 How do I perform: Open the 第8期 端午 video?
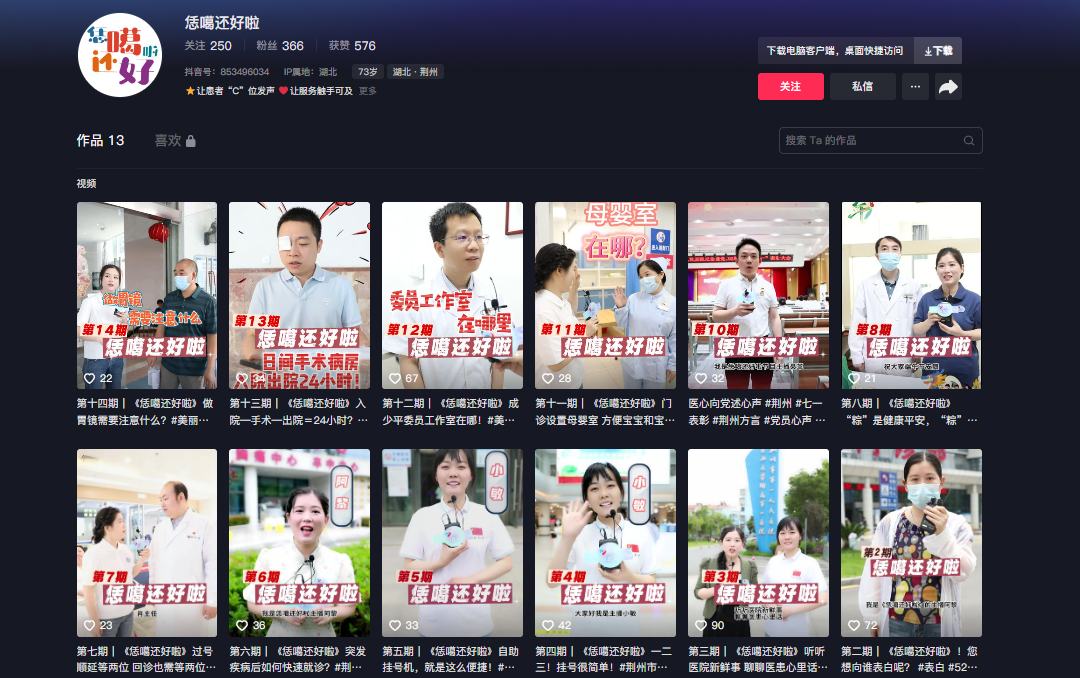coord(911,295)
